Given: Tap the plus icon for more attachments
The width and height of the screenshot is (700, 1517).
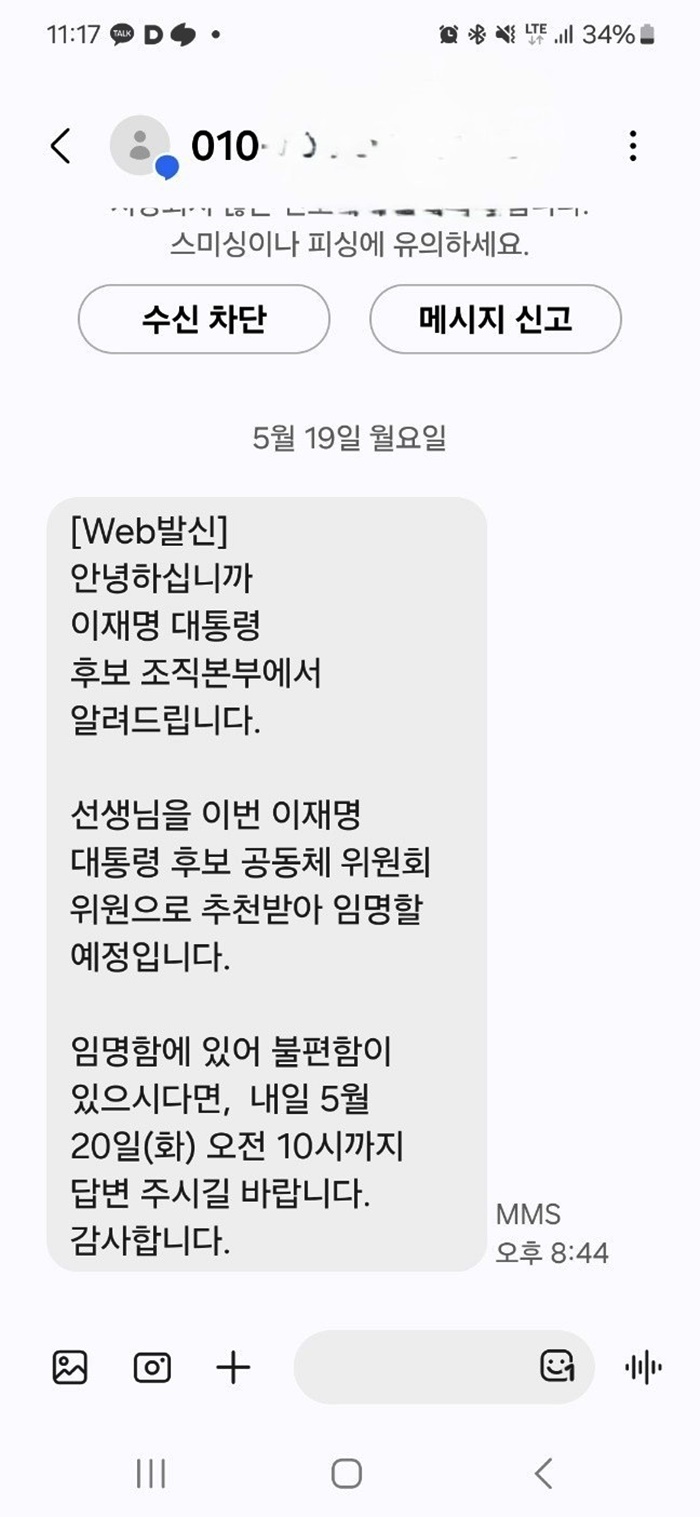Looking at the screenshot, I should [x=233, y=1367].
